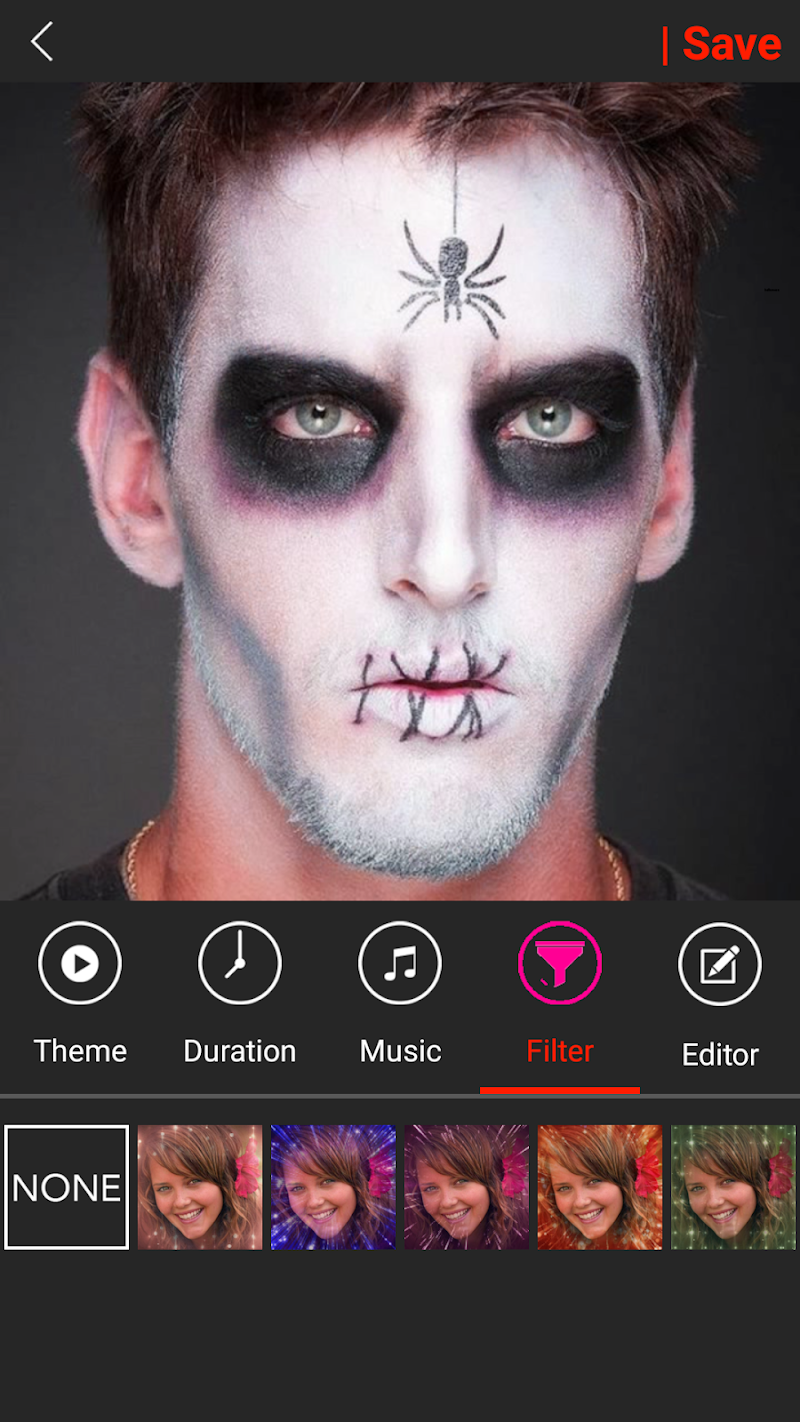Apply the orange-red filter thumbnail
This screenshot has width=800, height=1422.
600,1187
